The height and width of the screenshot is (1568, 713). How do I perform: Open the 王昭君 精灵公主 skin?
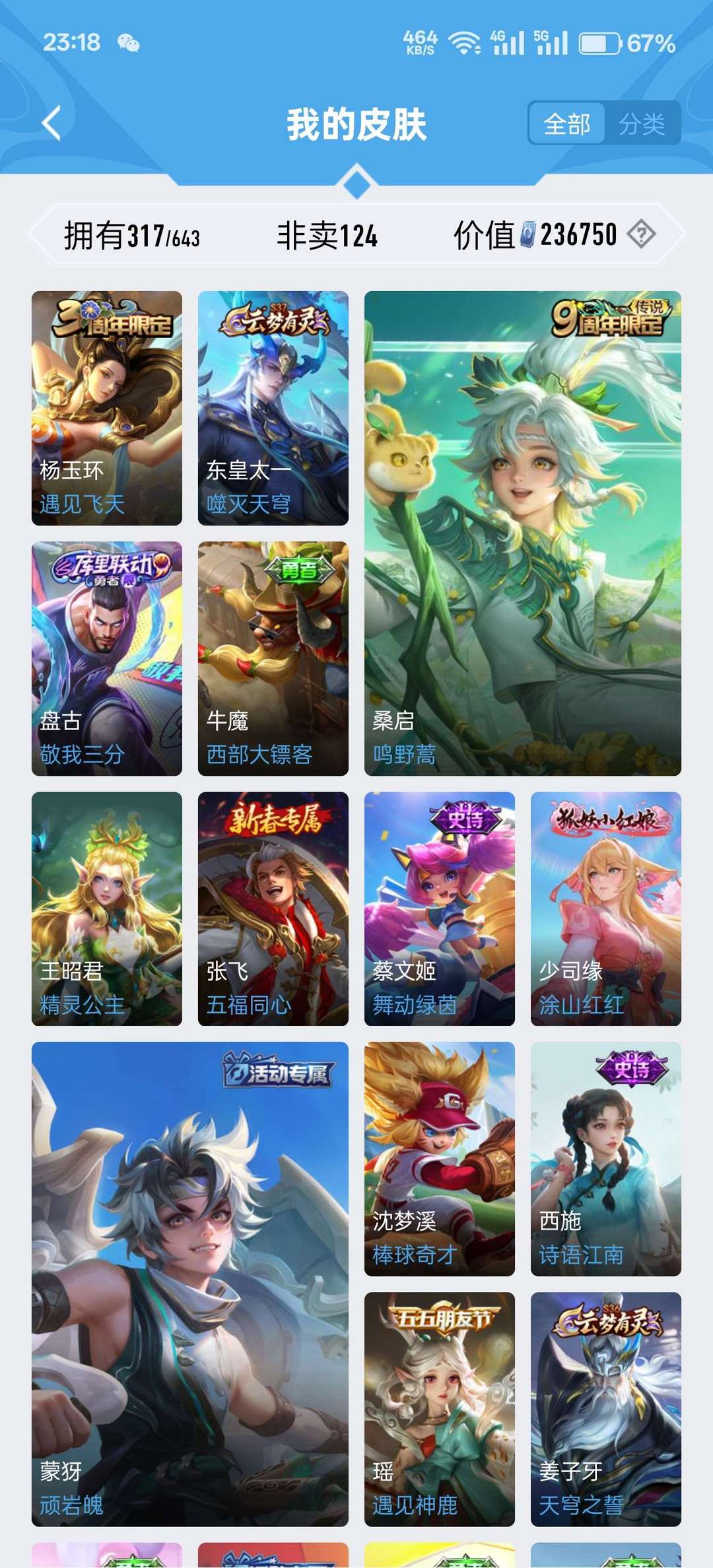click(x=107, y=908)
